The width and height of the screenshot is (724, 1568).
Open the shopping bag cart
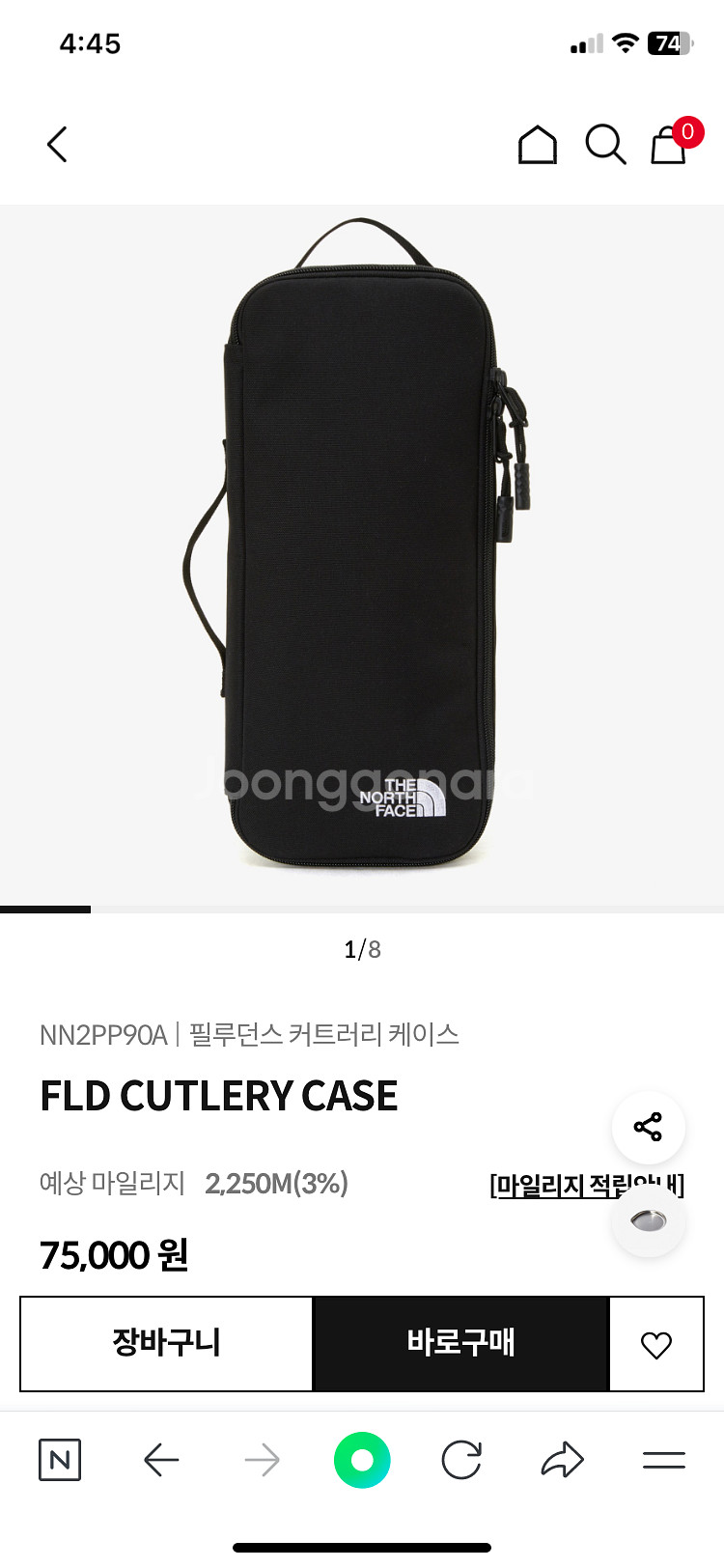tap(671, 143)
